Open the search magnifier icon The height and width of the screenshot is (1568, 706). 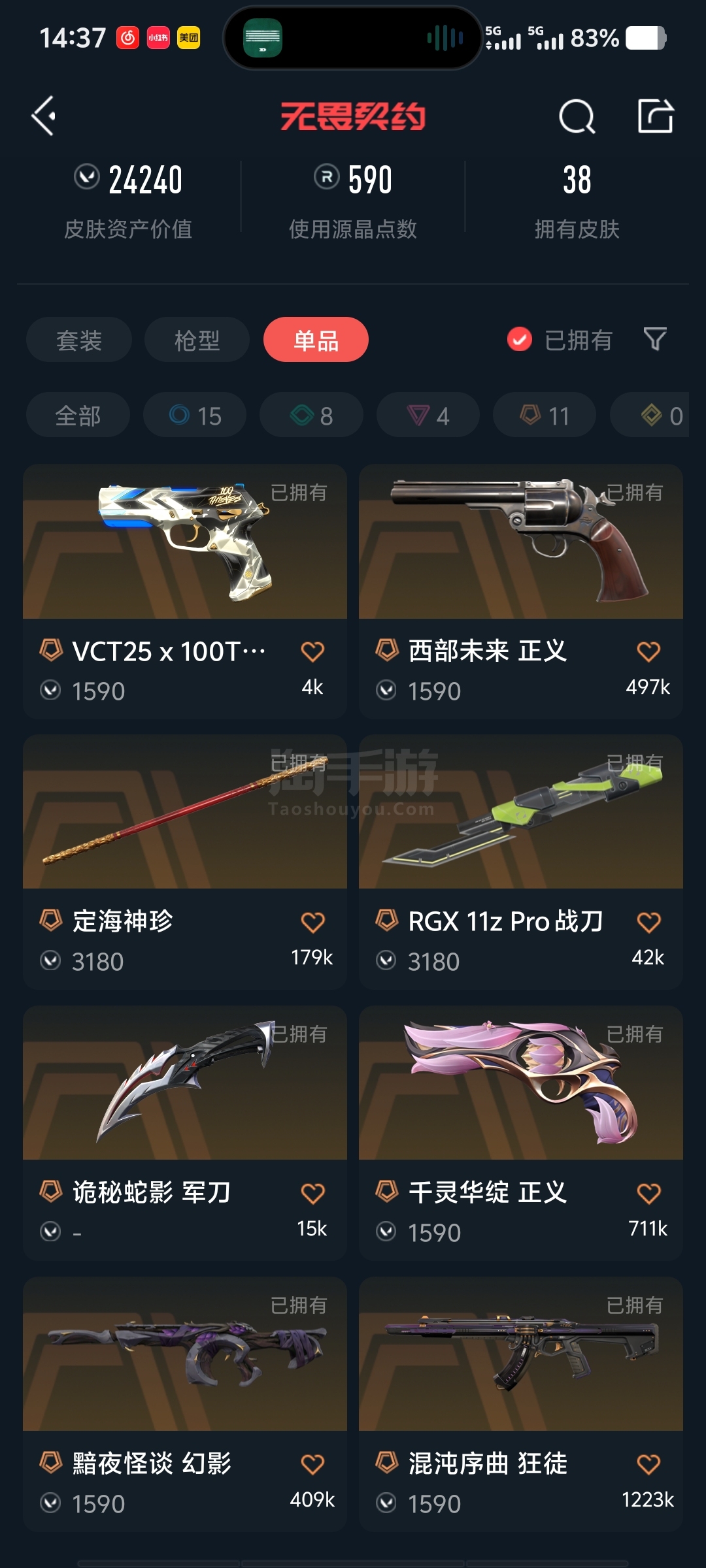577,117
